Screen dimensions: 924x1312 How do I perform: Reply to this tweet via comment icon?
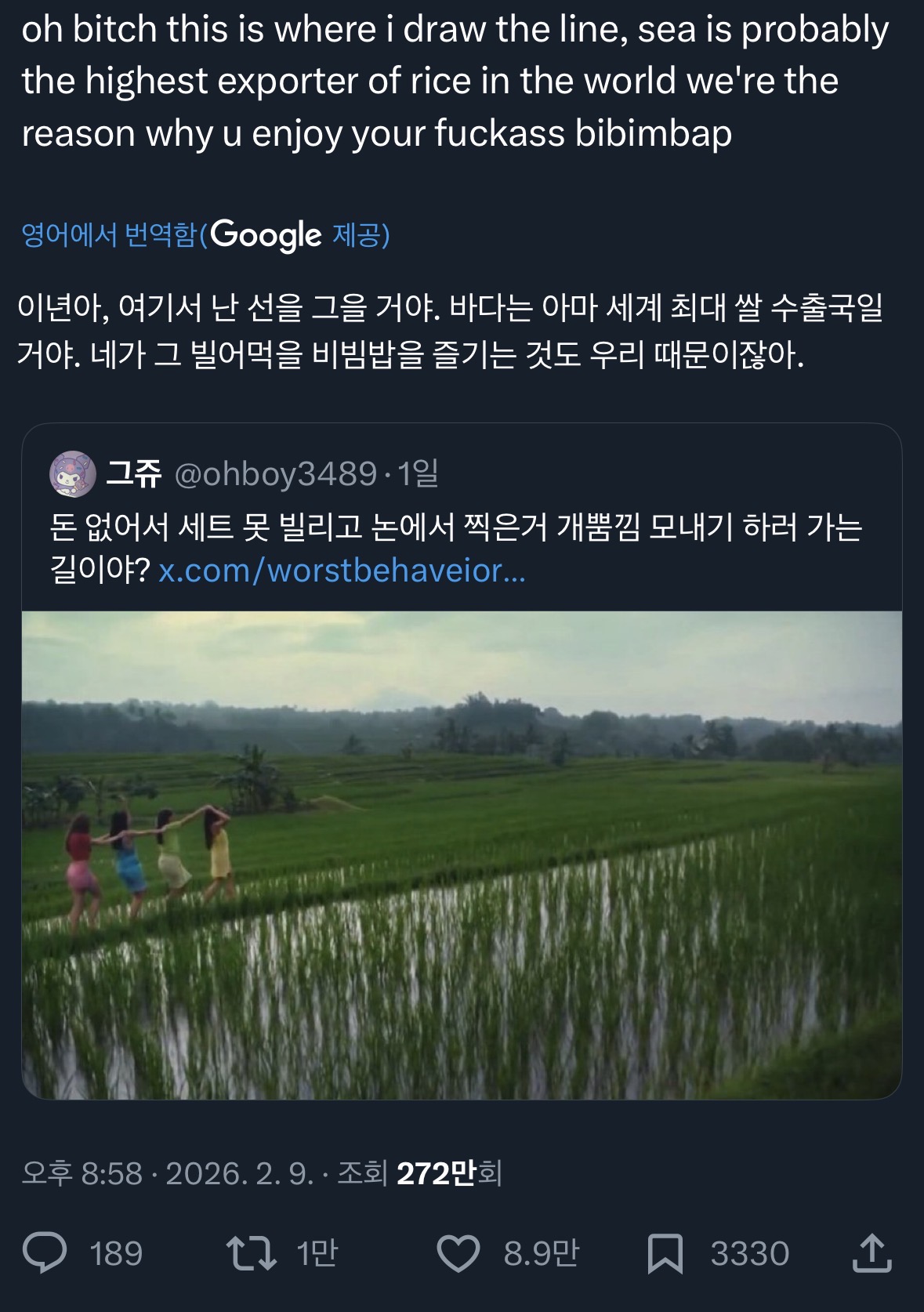tap(45, 1252)
